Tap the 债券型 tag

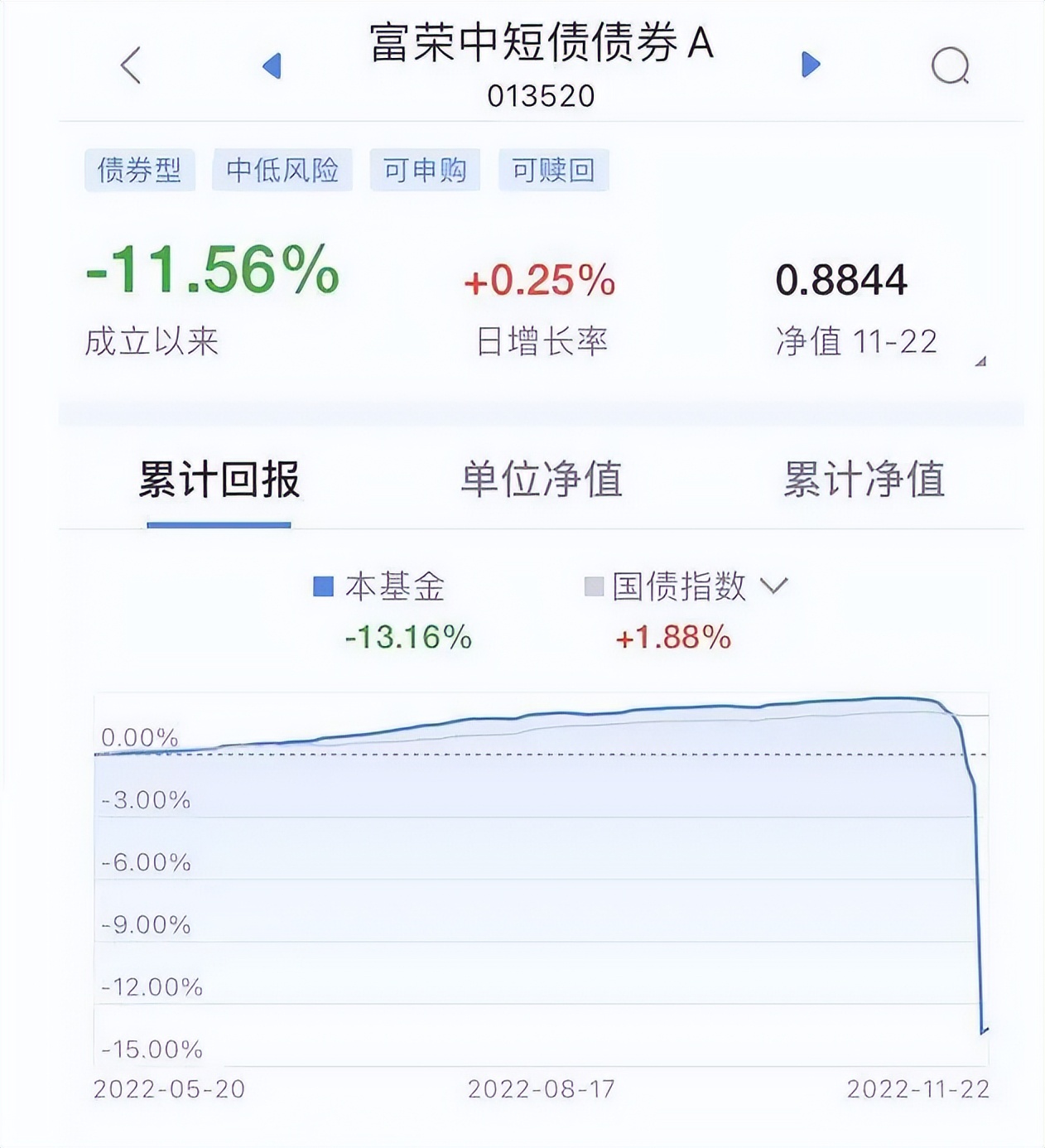tap(140, 170)
